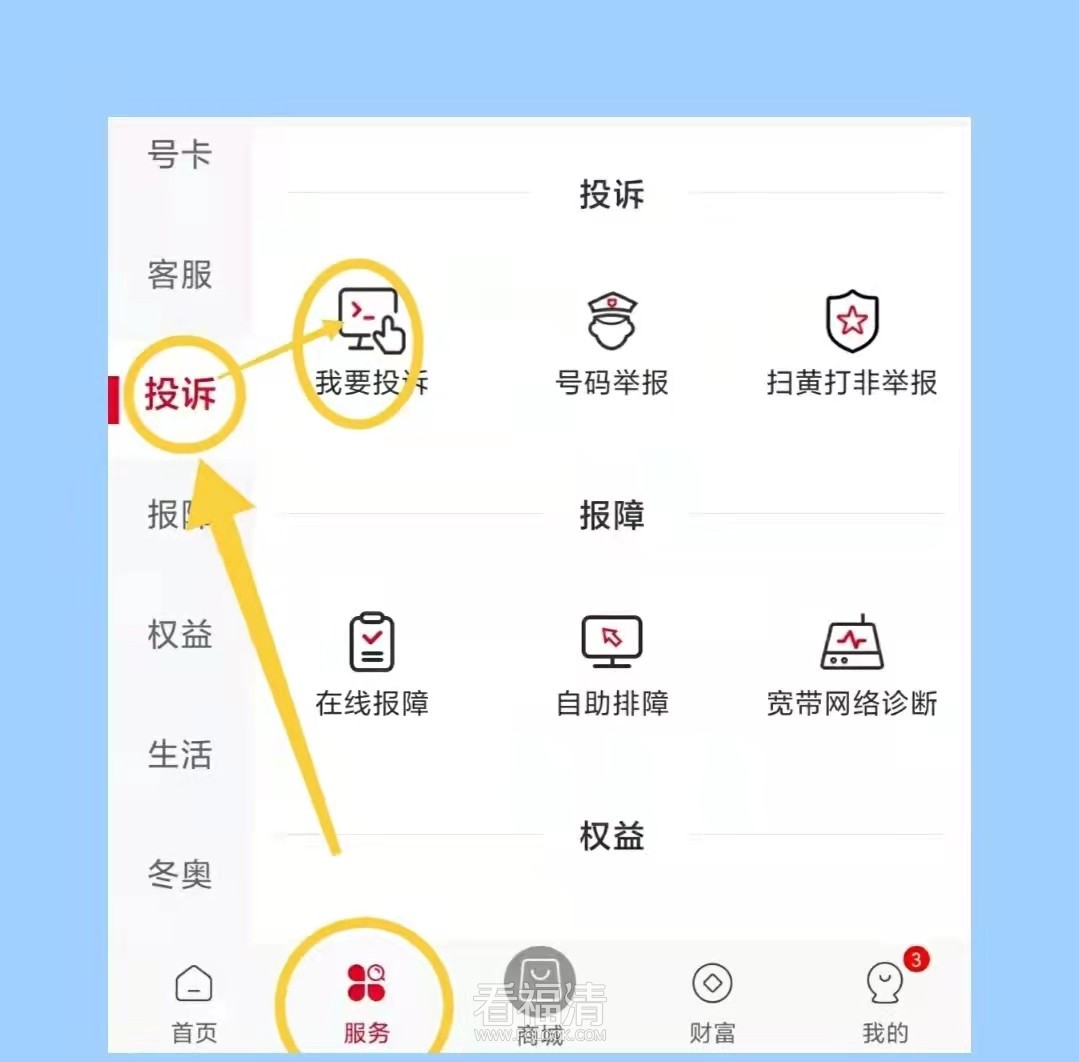This screenshot has height=1062, width=1079.
Task: Open the 号码举报 service
Action: point(612,342)
